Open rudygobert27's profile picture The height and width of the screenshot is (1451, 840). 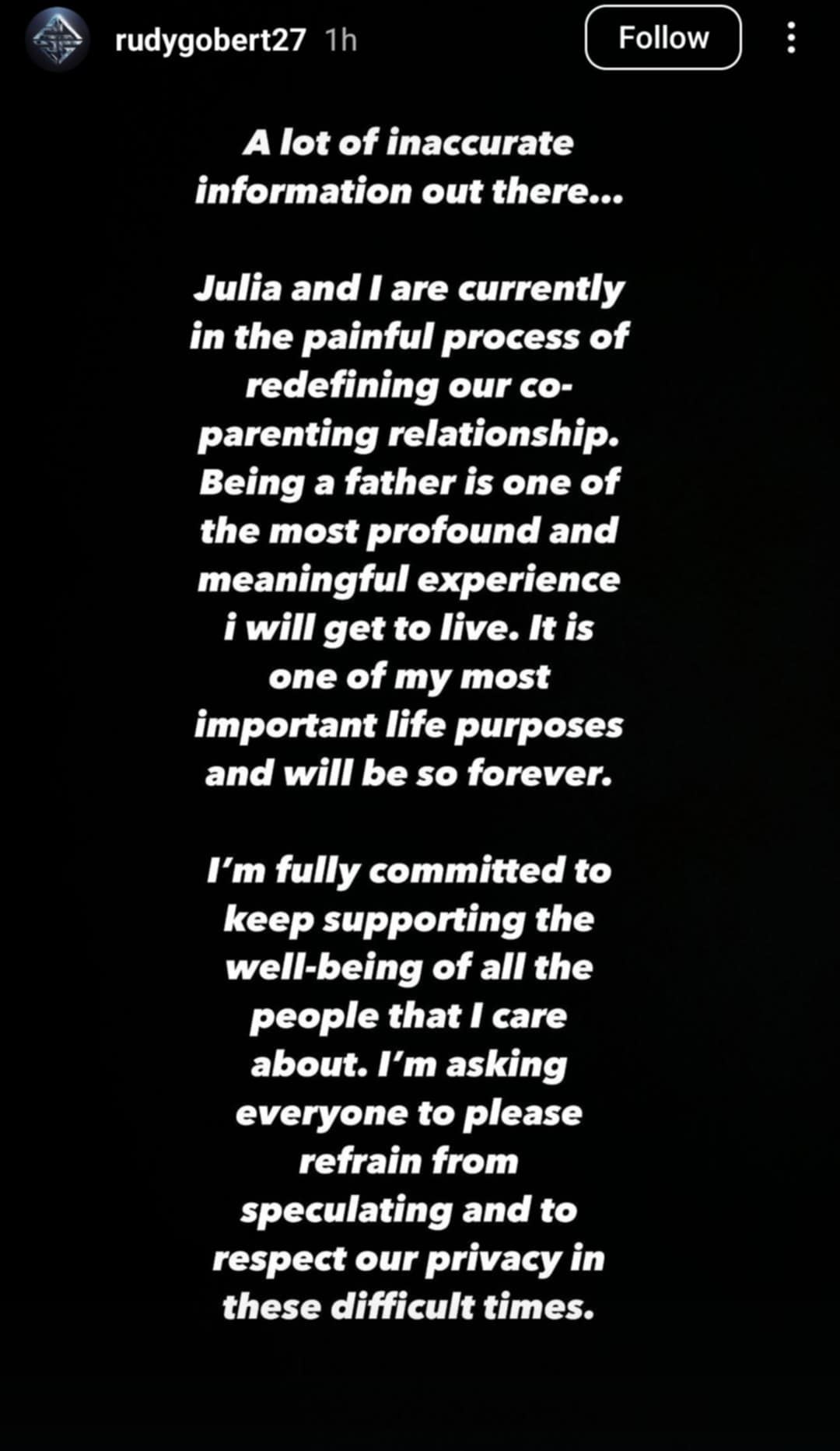tap(58, 39)
